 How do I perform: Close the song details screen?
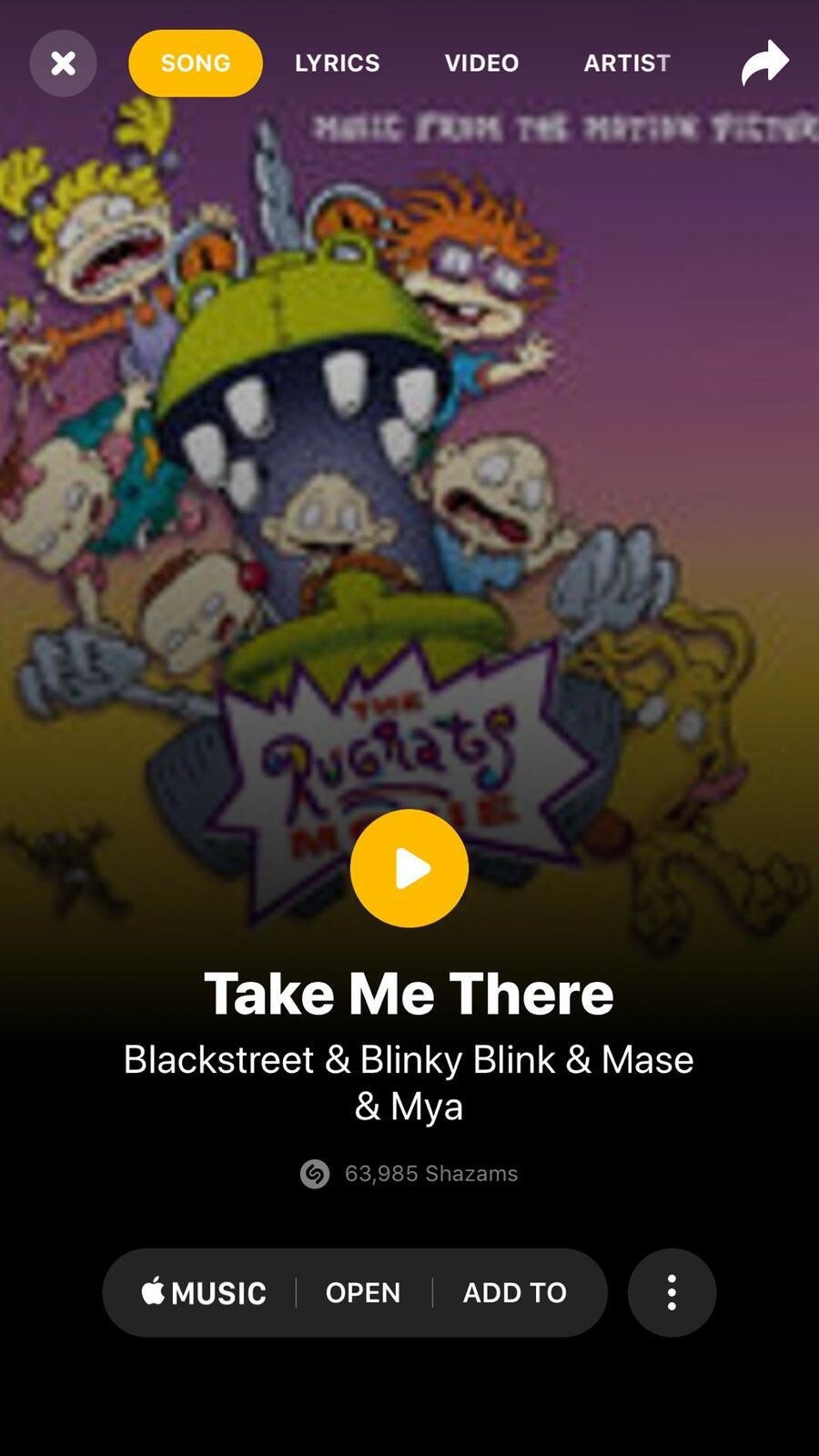point(63,64)
